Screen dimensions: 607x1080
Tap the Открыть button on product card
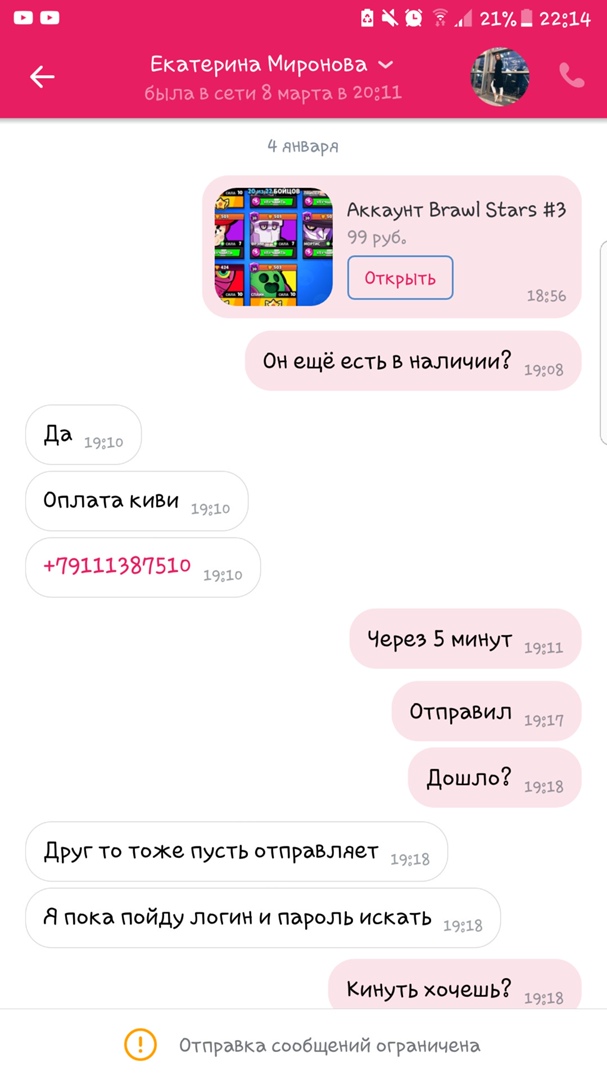400,277
